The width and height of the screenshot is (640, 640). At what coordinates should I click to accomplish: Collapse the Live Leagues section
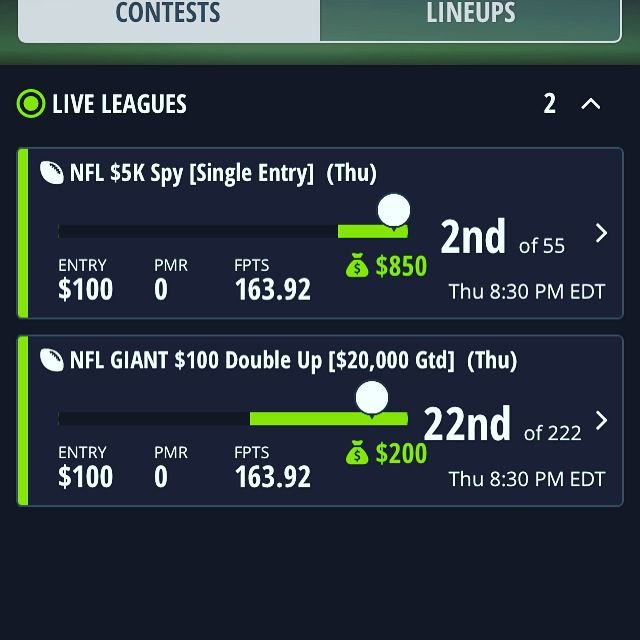tap(591, 103)
